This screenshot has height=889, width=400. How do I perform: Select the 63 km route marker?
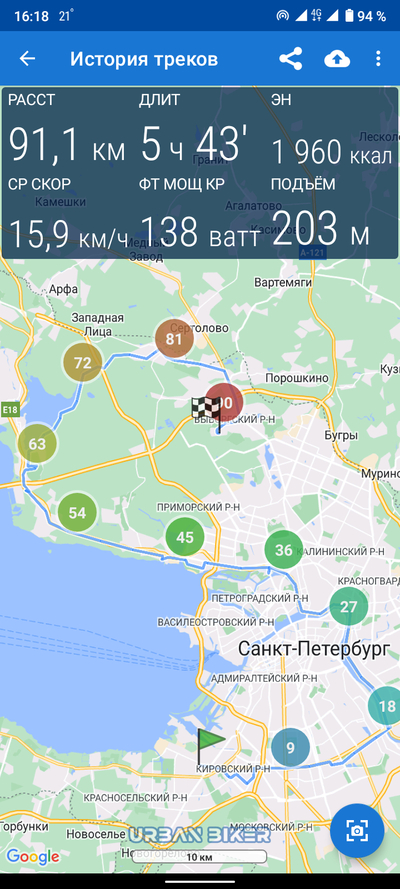click(x=37, y=443)
